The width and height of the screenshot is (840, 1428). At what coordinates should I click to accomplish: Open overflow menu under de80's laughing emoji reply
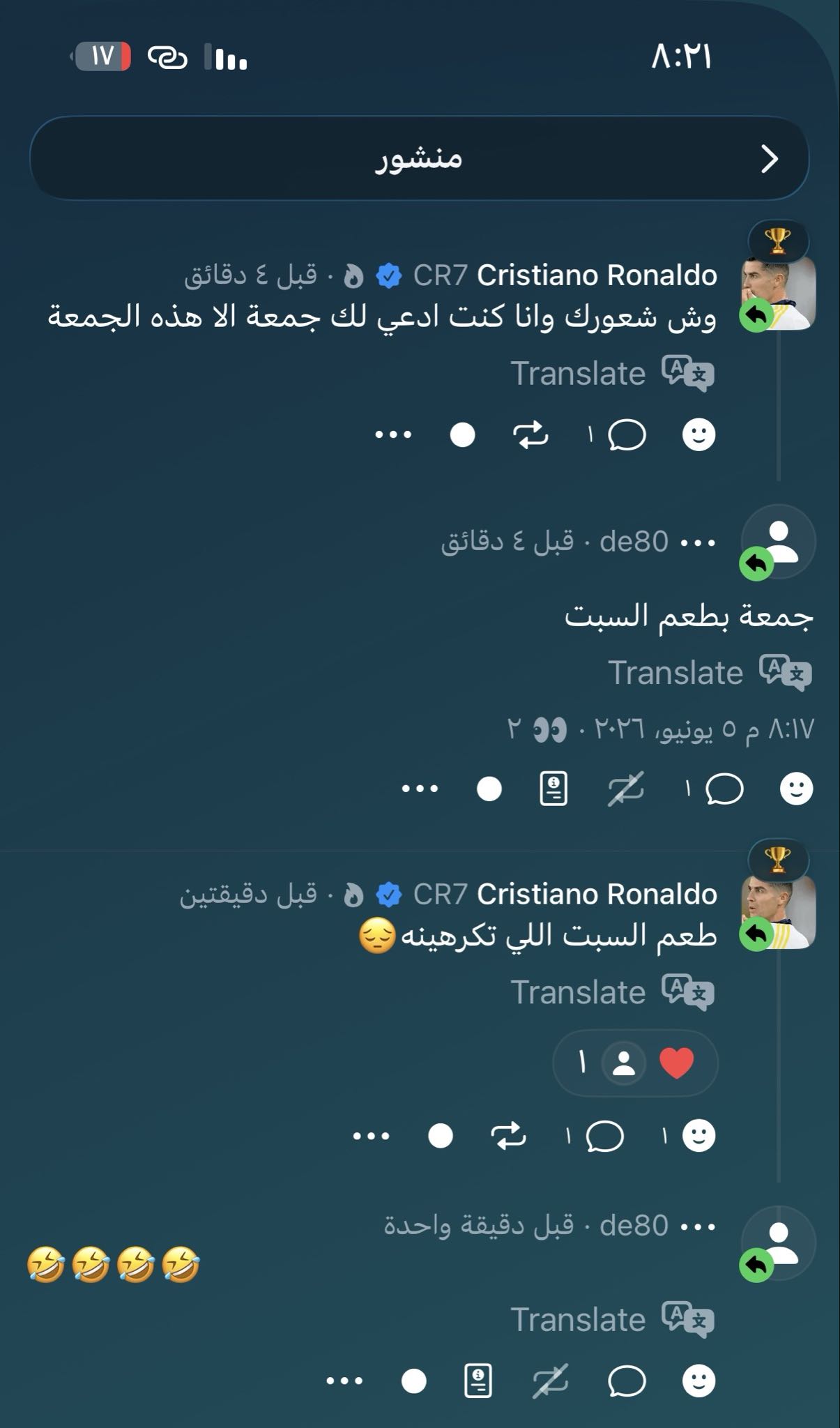click(344, 1381)
